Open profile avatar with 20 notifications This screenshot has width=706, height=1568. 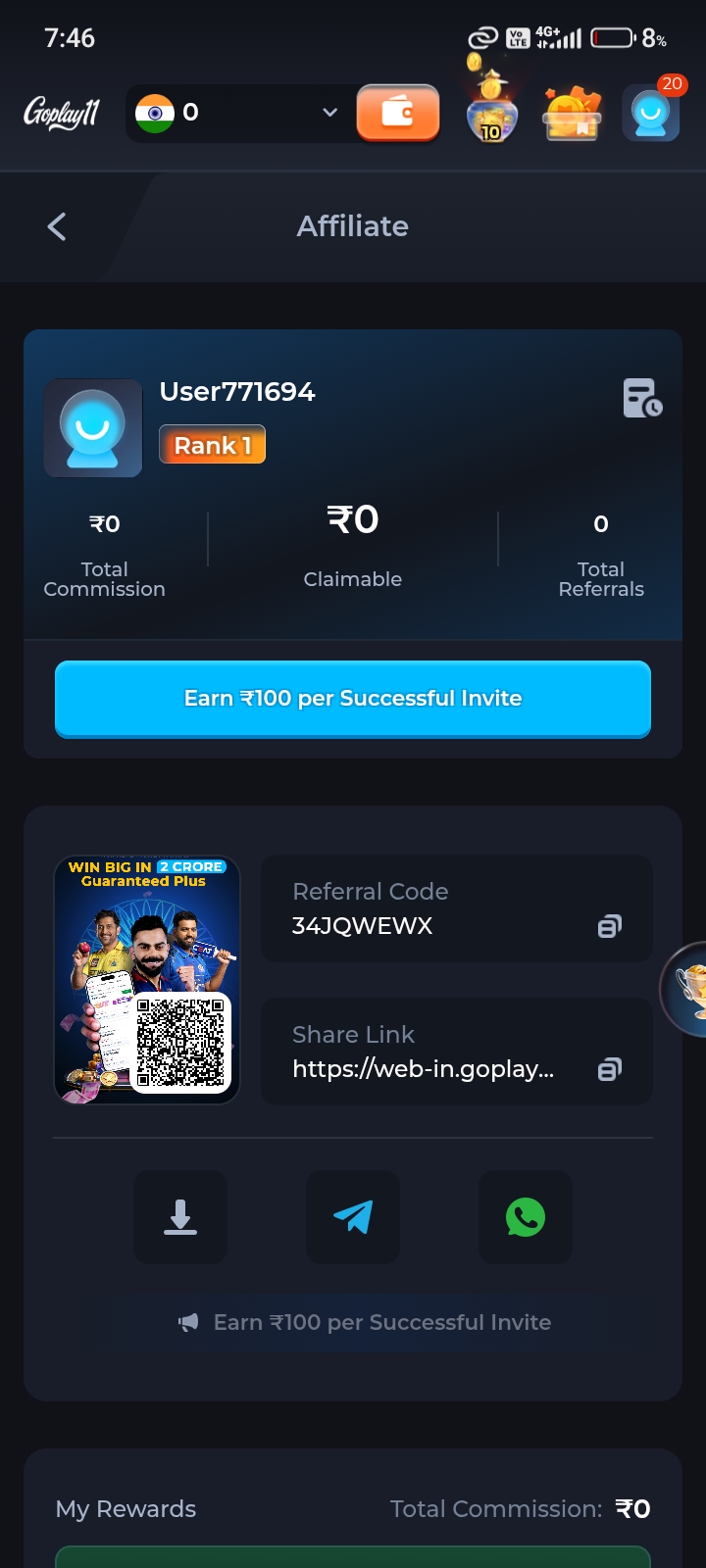coord(651,113)
